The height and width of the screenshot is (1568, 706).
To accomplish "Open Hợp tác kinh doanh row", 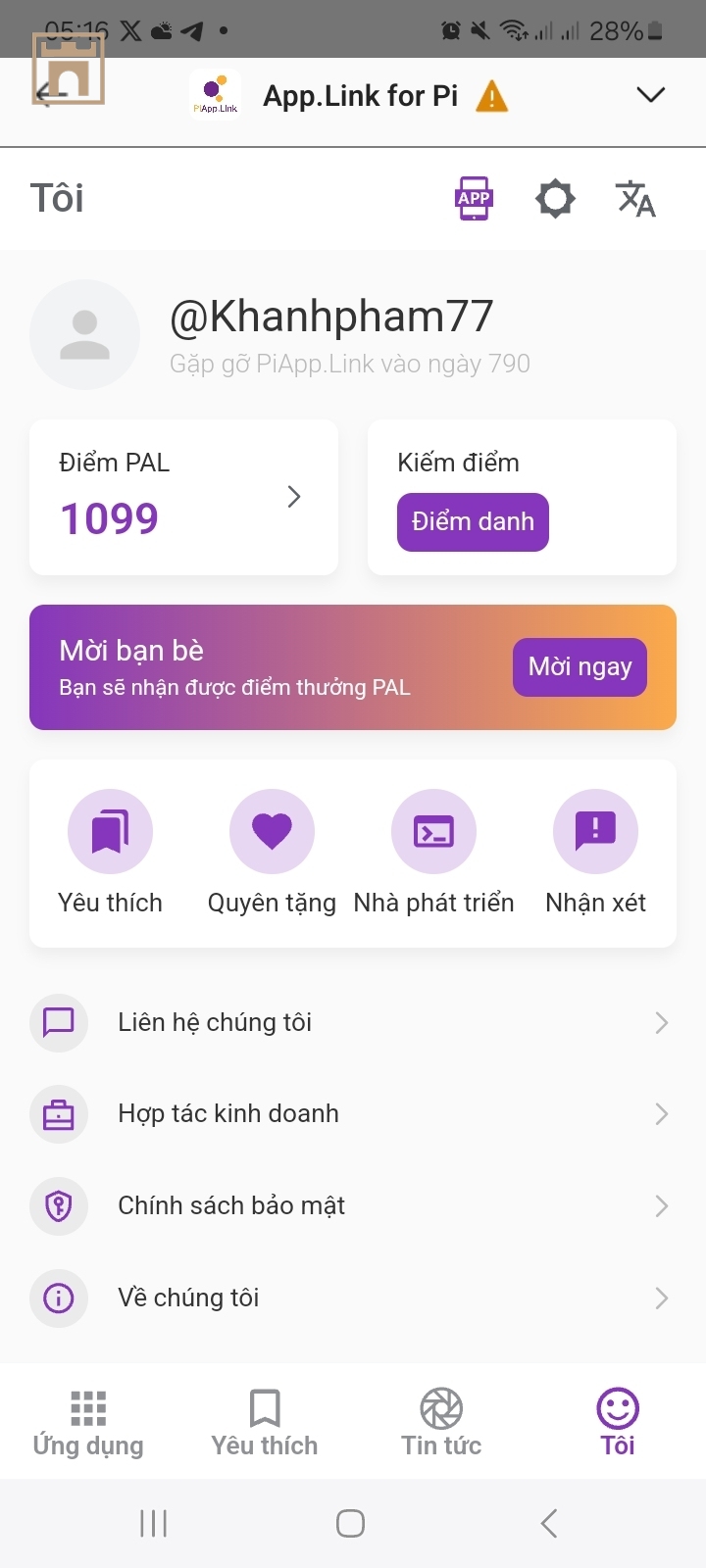I will (353, 1114).
